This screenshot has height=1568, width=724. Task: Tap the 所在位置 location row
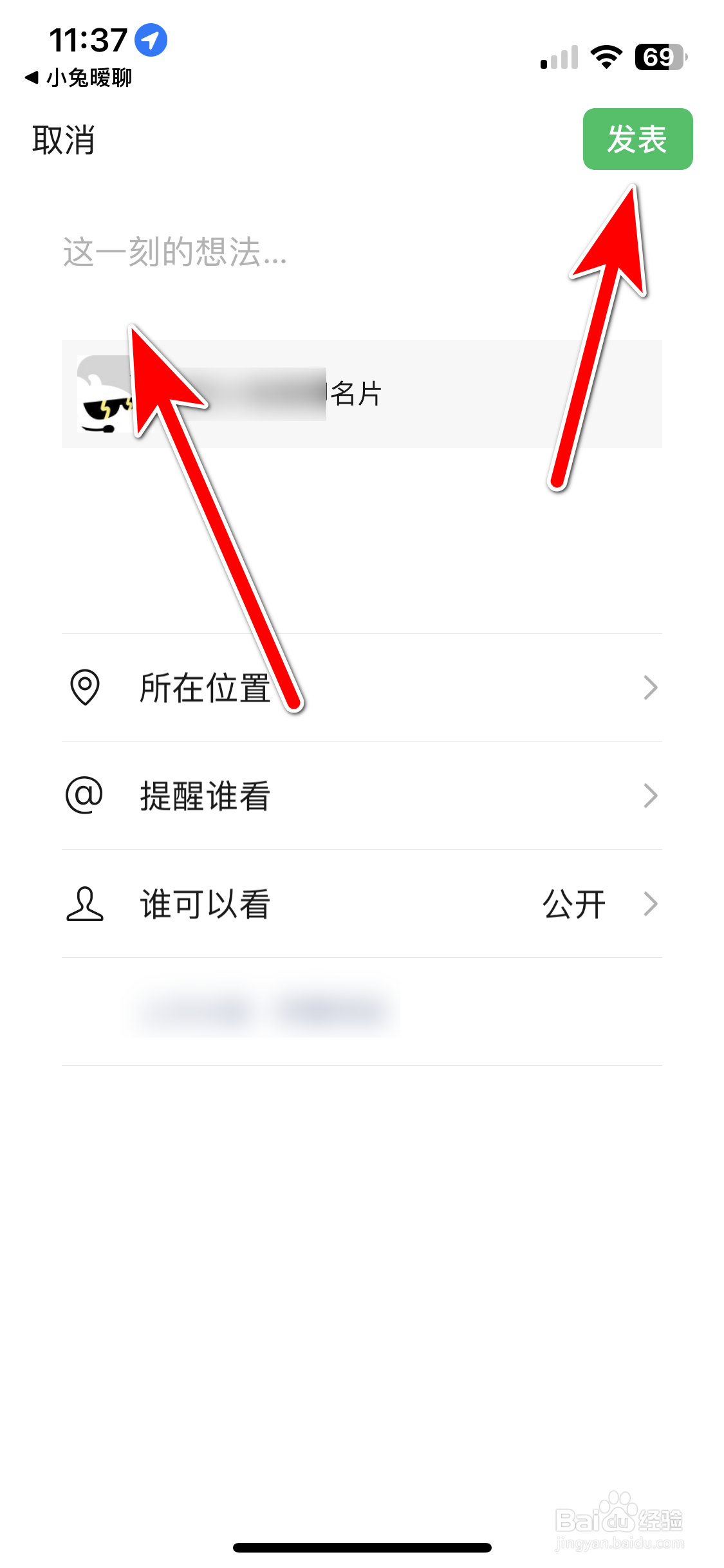pyautogui.click(x=205, y=689)
